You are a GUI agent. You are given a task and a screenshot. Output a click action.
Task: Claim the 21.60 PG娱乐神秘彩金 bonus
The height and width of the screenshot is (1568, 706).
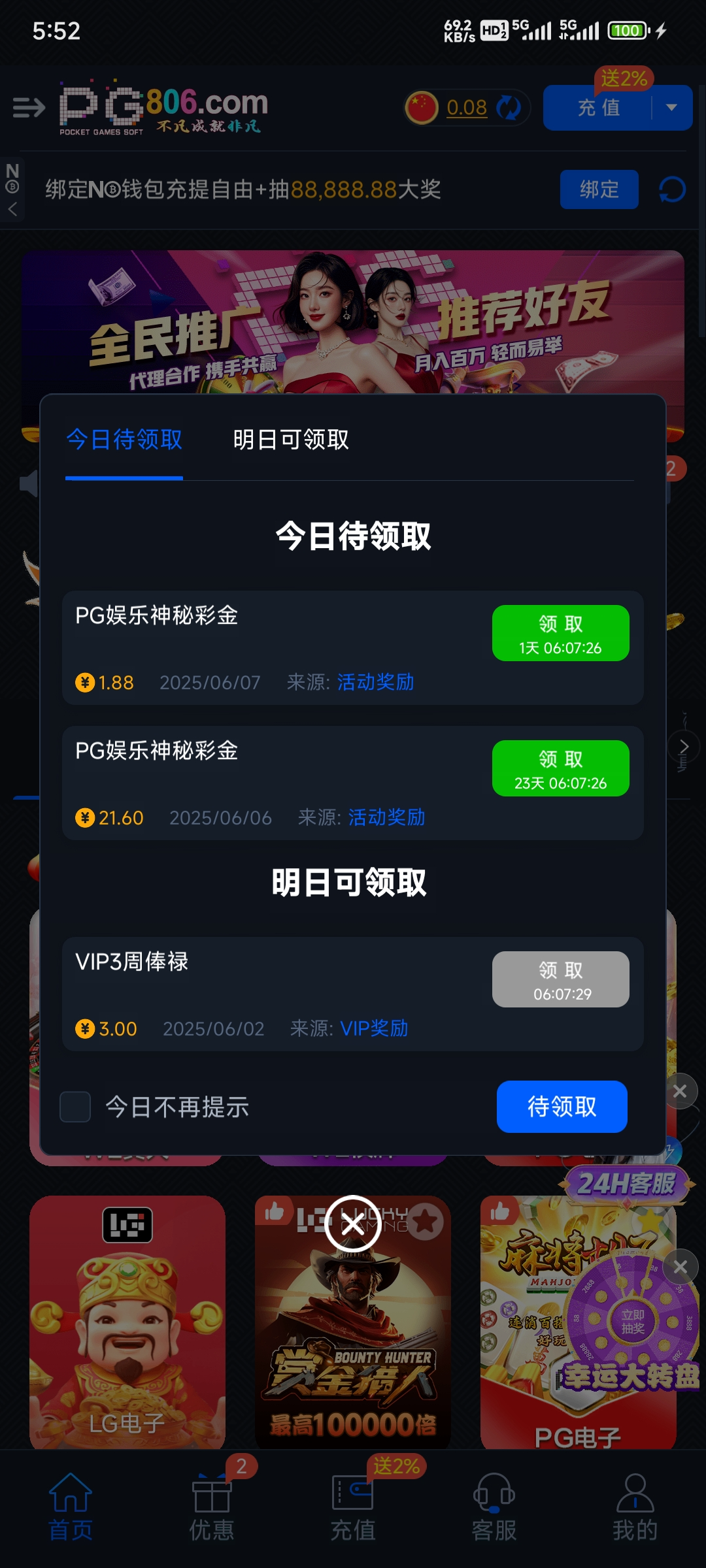(560, 768)
